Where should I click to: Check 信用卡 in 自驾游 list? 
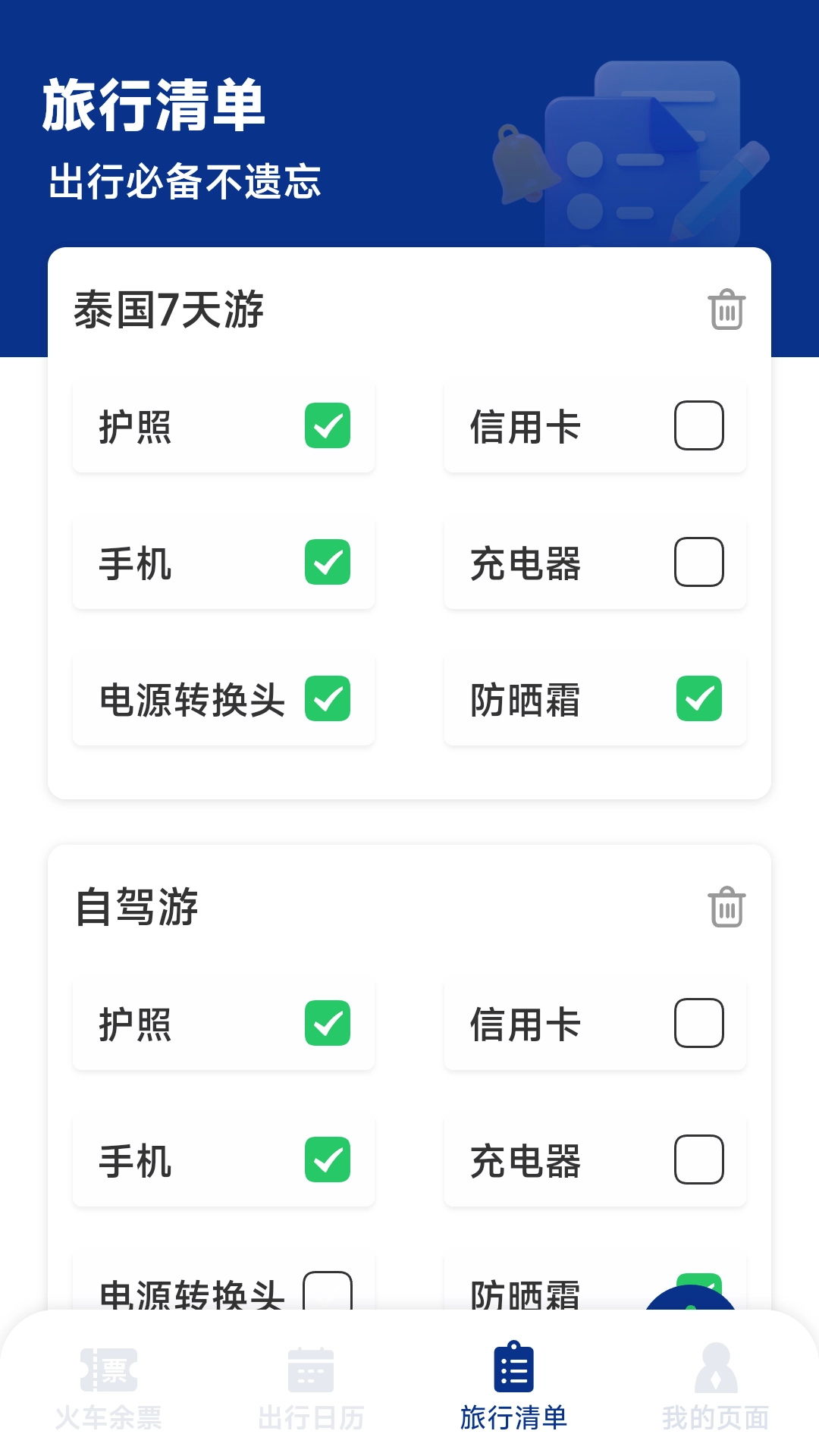pos(698,1023)
